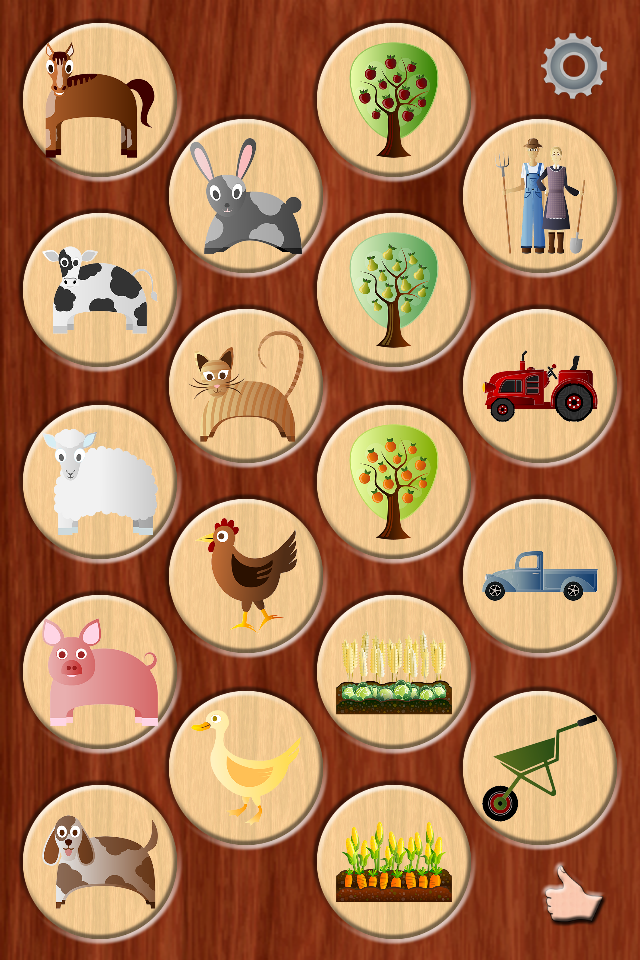Select the dog puzzle
Image resolution: width=640 pixels, height=960 pixels.
click(99, 861)
